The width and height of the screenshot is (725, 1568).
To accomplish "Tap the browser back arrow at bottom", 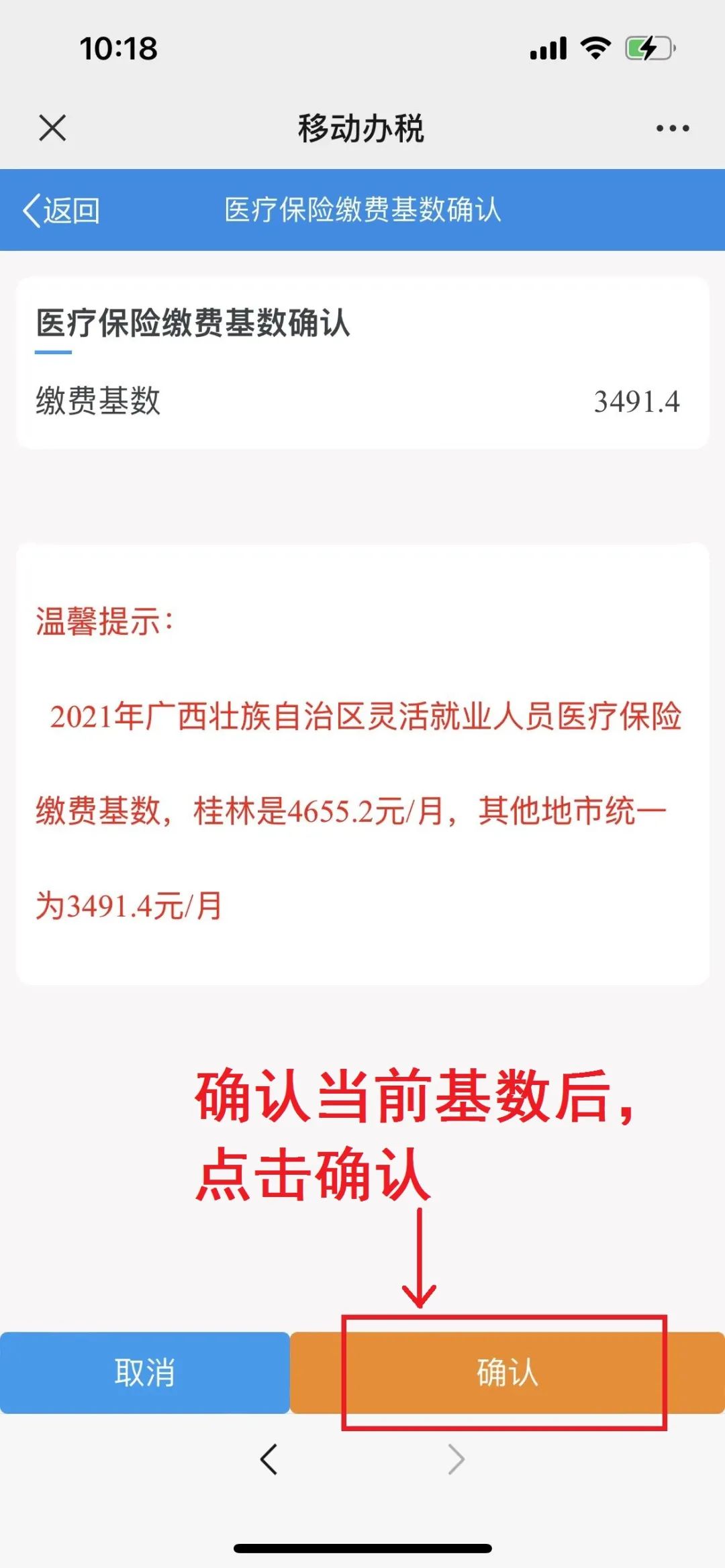I will (269, 1459).
